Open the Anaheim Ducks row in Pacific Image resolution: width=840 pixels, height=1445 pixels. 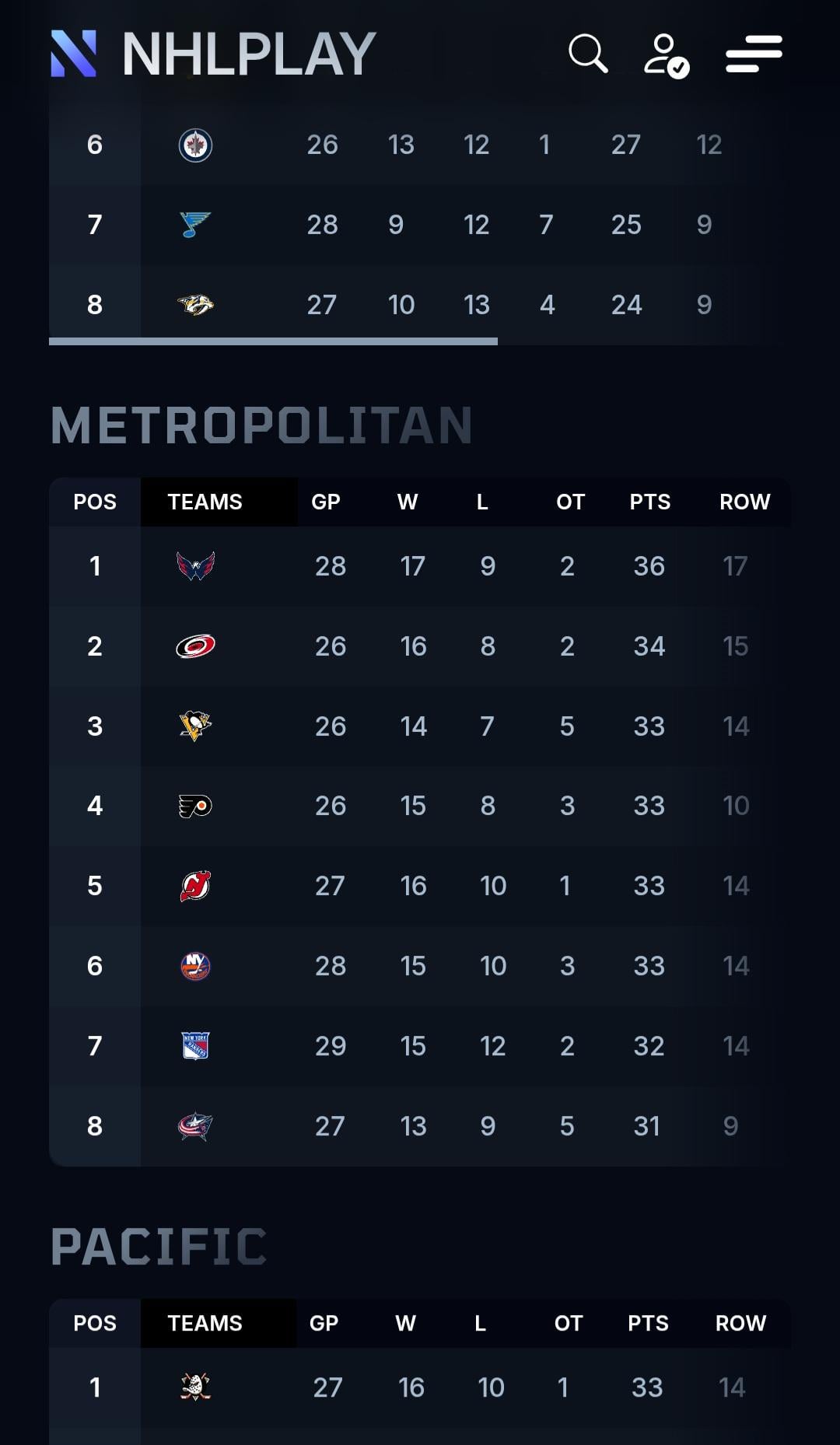coord(195,1387)
